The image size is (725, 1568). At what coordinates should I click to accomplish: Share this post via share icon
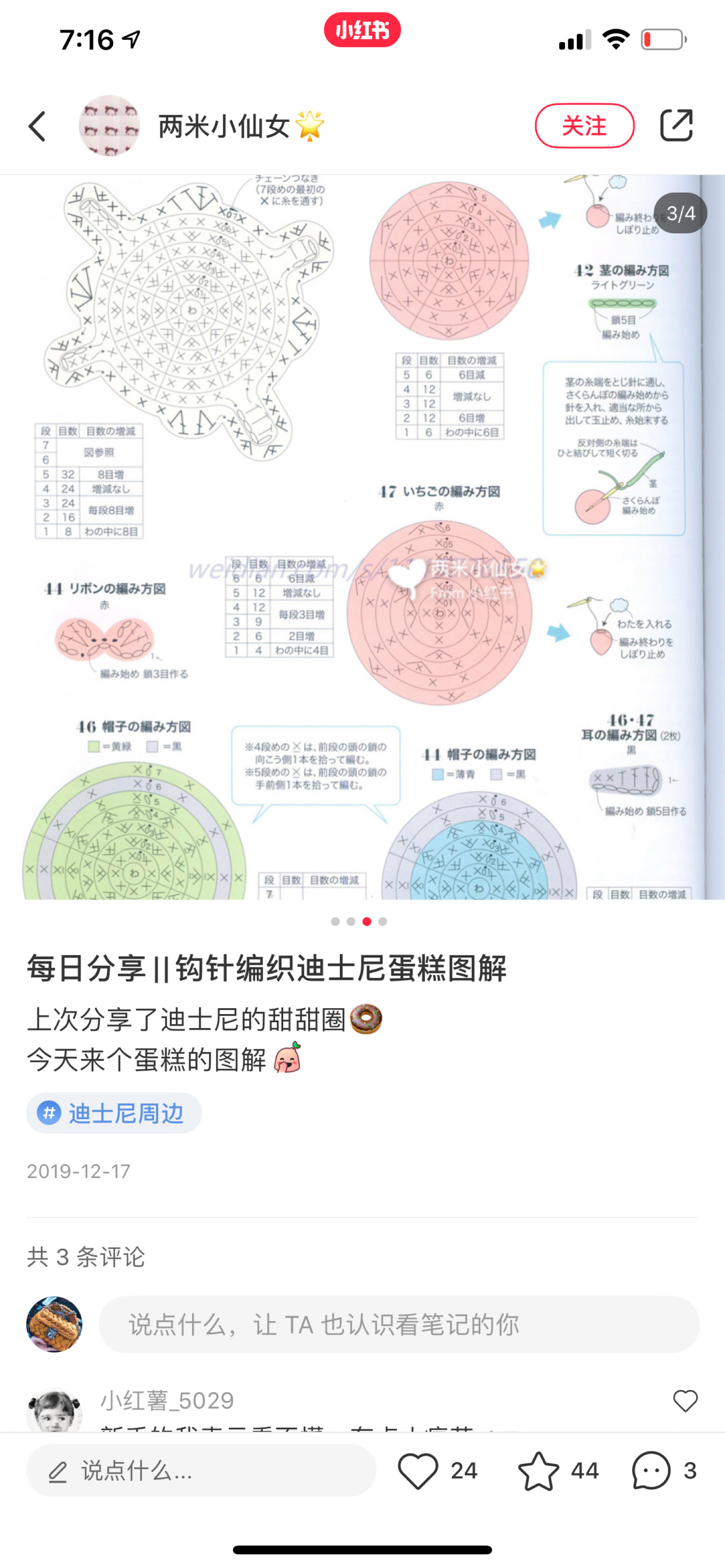pos(677,126)
